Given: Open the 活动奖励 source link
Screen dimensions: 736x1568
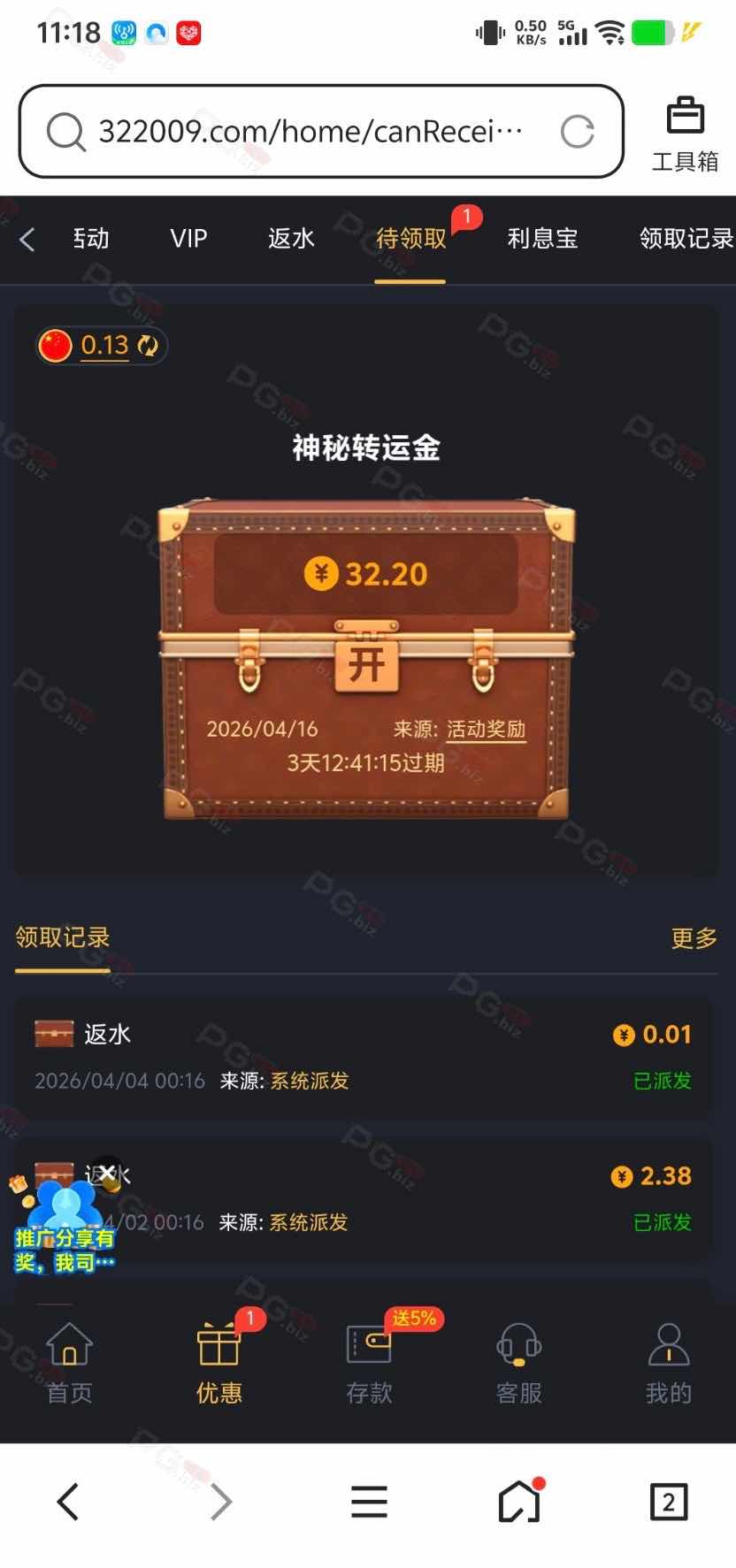Looking at the screenshot, I should tap(486, 730).
